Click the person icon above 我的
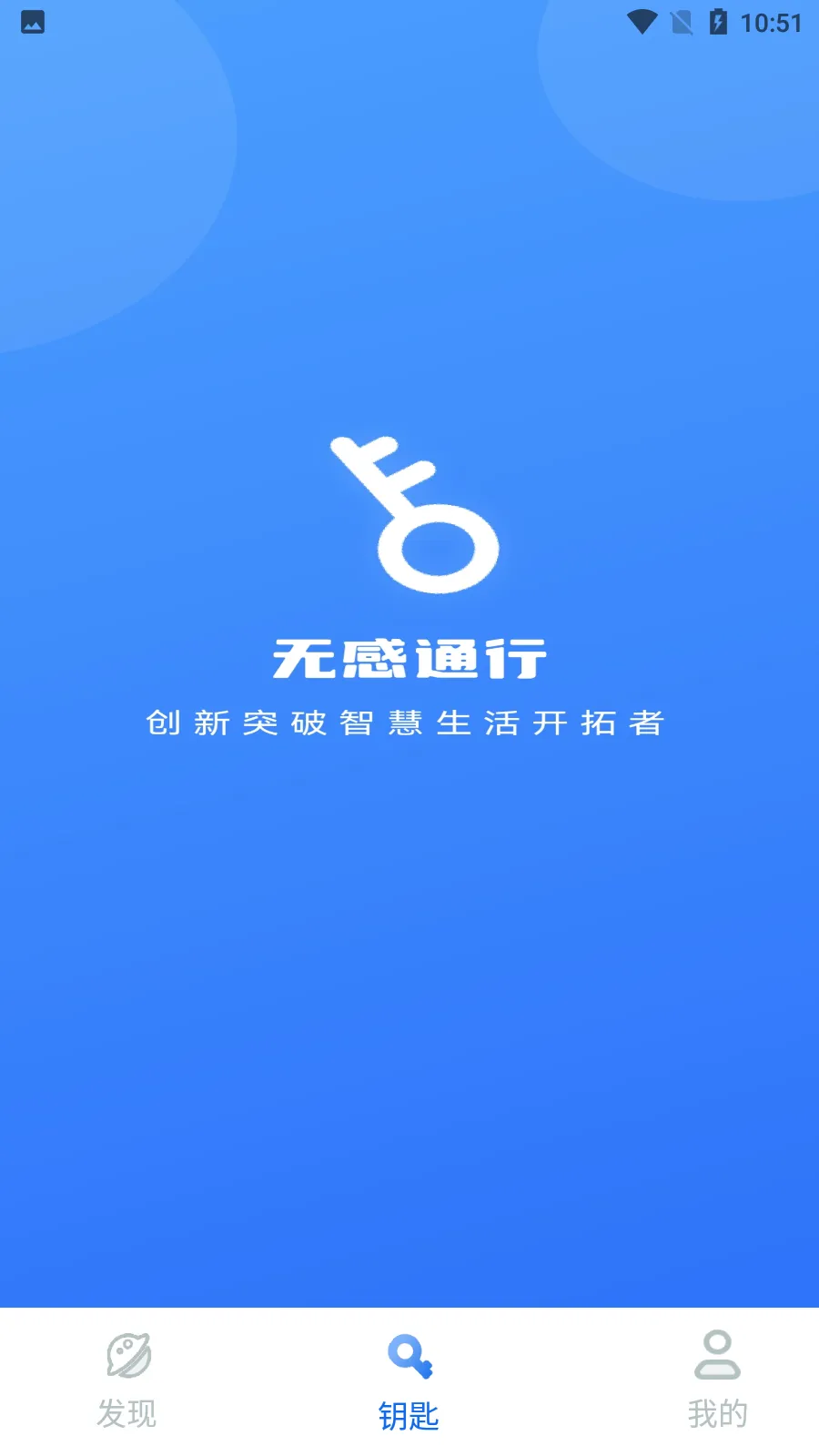 (718, 1354)
